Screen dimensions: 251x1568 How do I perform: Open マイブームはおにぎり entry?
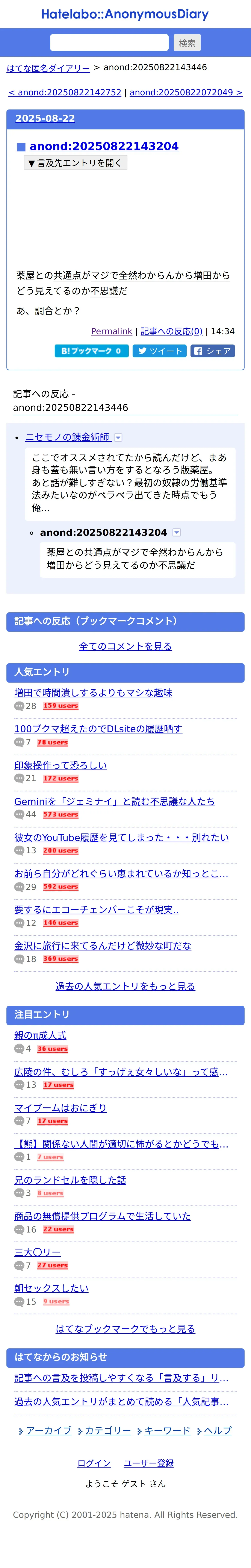[x=61, y=1108]
